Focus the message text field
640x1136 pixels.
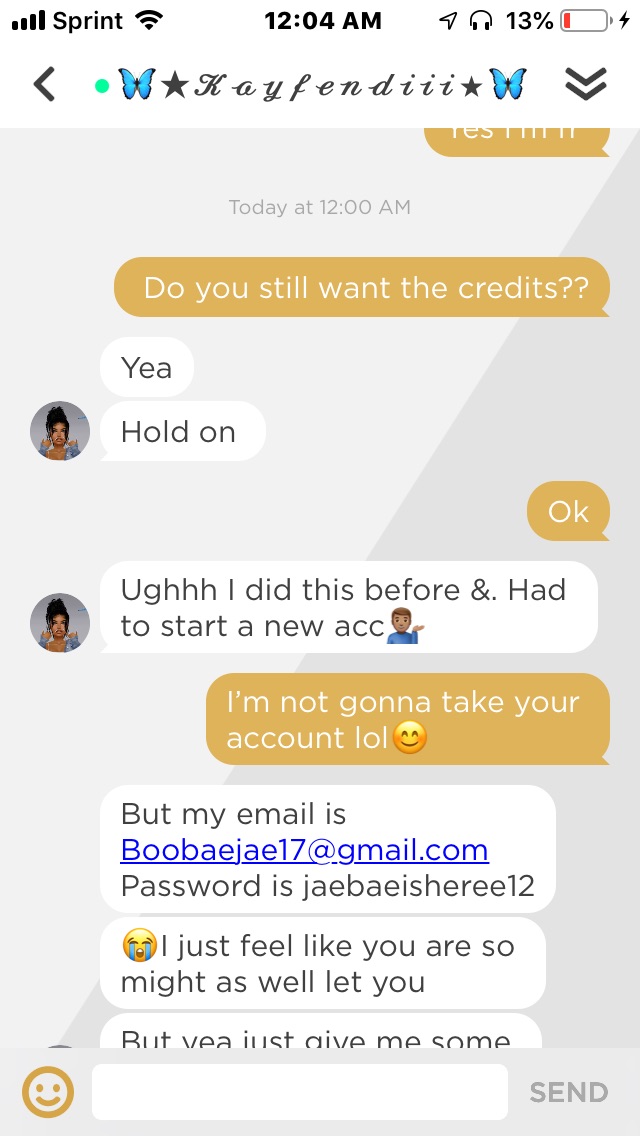(x=299, y=1092)
